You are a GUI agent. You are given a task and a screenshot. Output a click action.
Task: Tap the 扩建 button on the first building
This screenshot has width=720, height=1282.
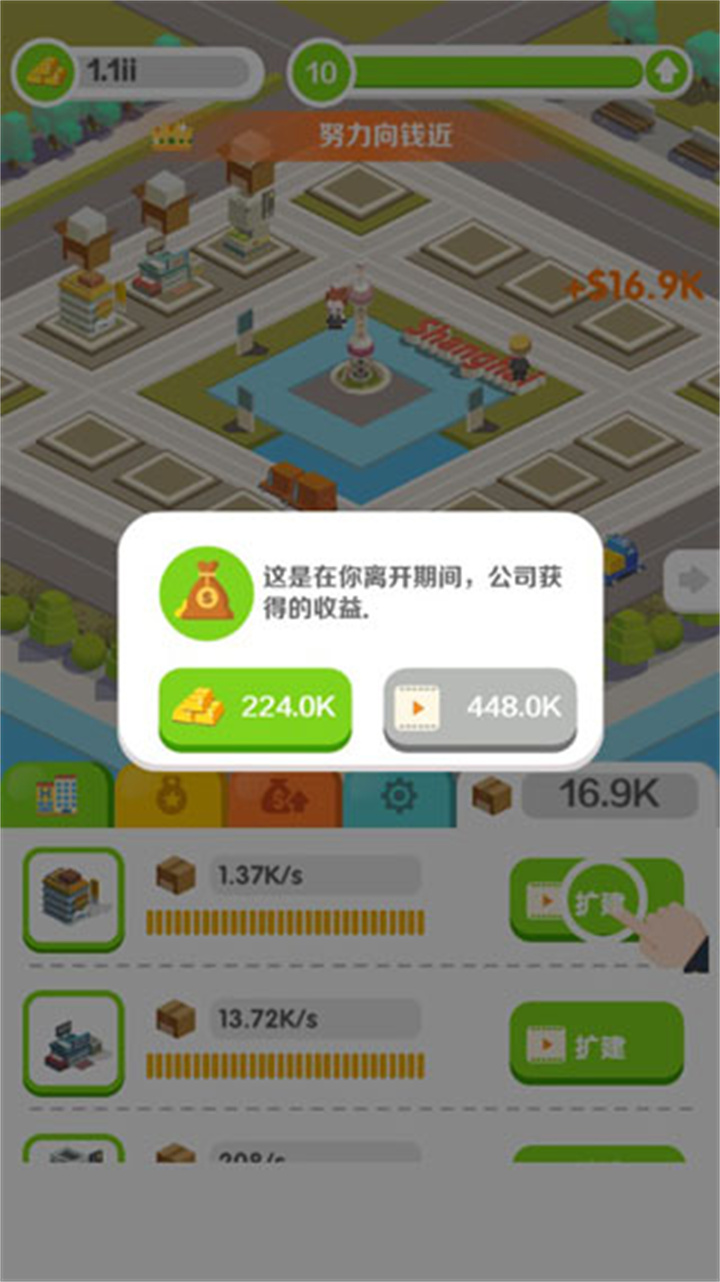(597, 900)
